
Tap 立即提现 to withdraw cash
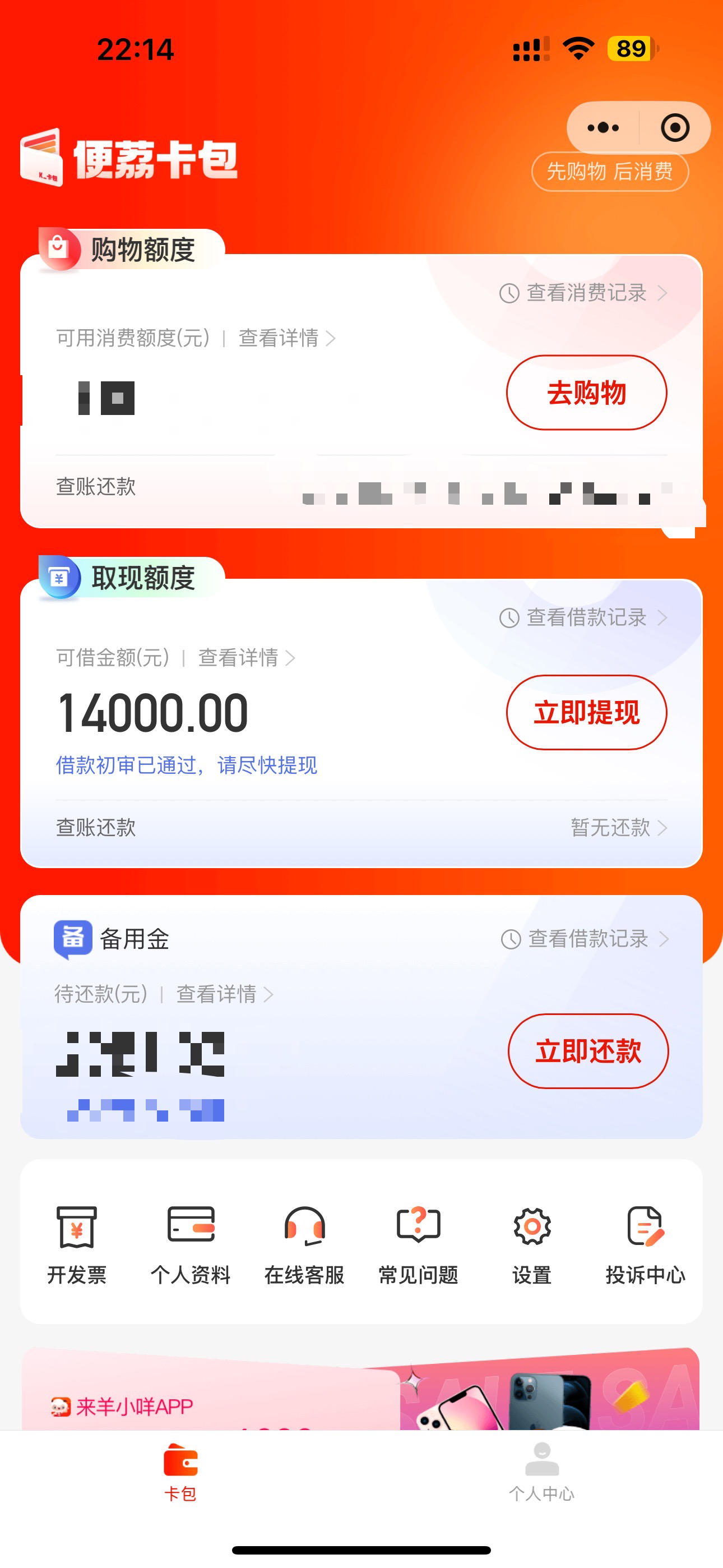pos(586,712)
